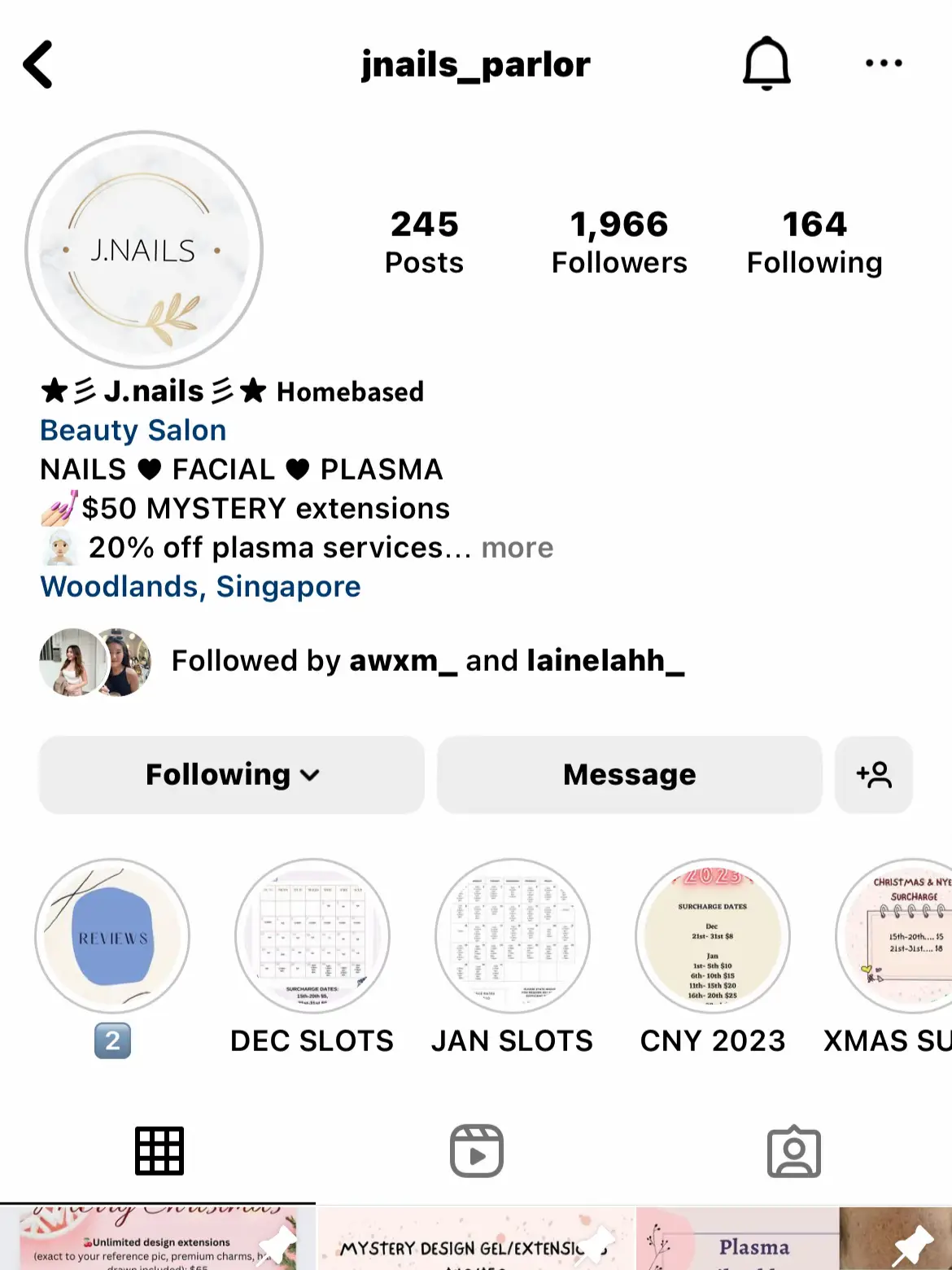Open the Beauty Salon category link

coord(133,430)
